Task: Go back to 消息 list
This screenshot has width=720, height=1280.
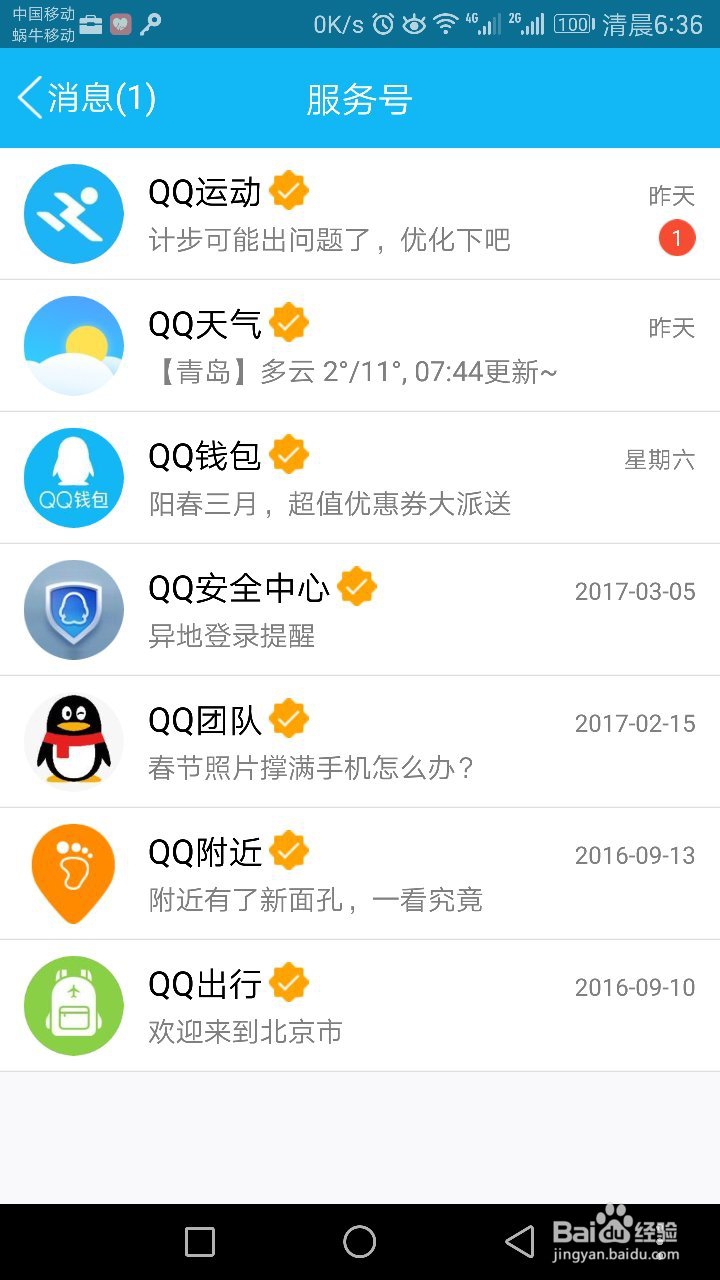Action: pos(87,98)
